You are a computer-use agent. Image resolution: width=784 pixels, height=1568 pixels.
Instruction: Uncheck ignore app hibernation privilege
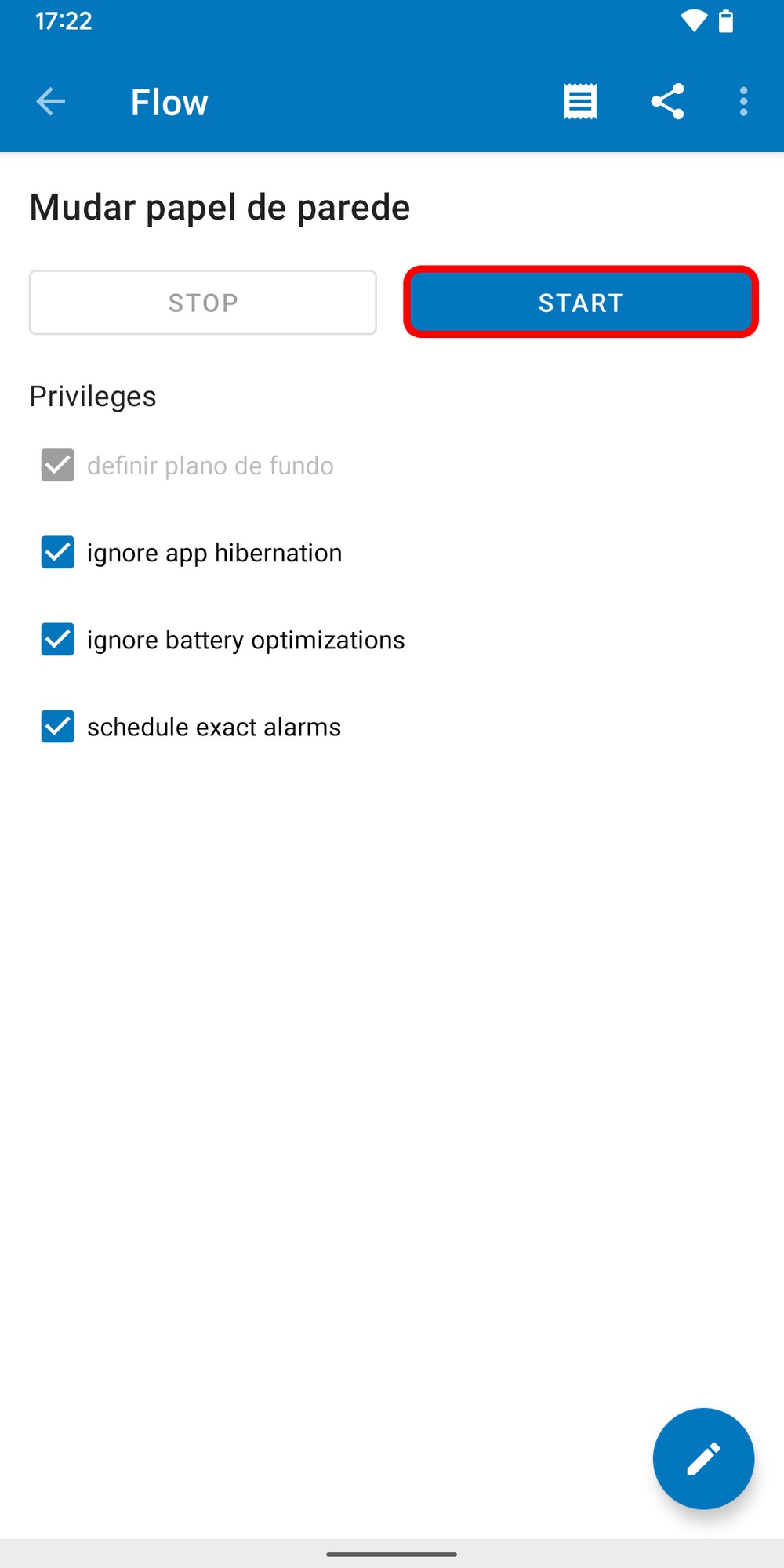tap(58, 553)
